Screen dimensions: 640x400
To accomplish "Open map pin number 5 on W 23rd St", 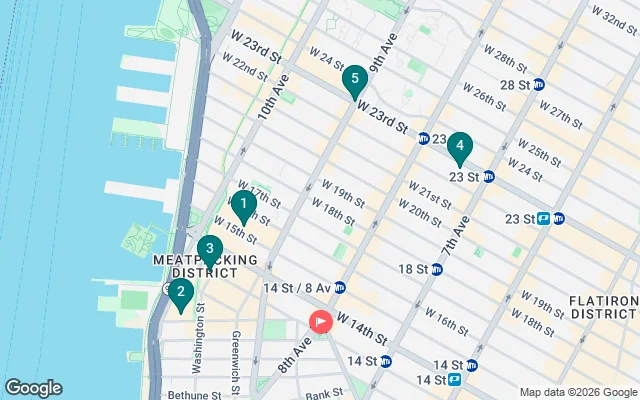I will (x=353, y=79).
